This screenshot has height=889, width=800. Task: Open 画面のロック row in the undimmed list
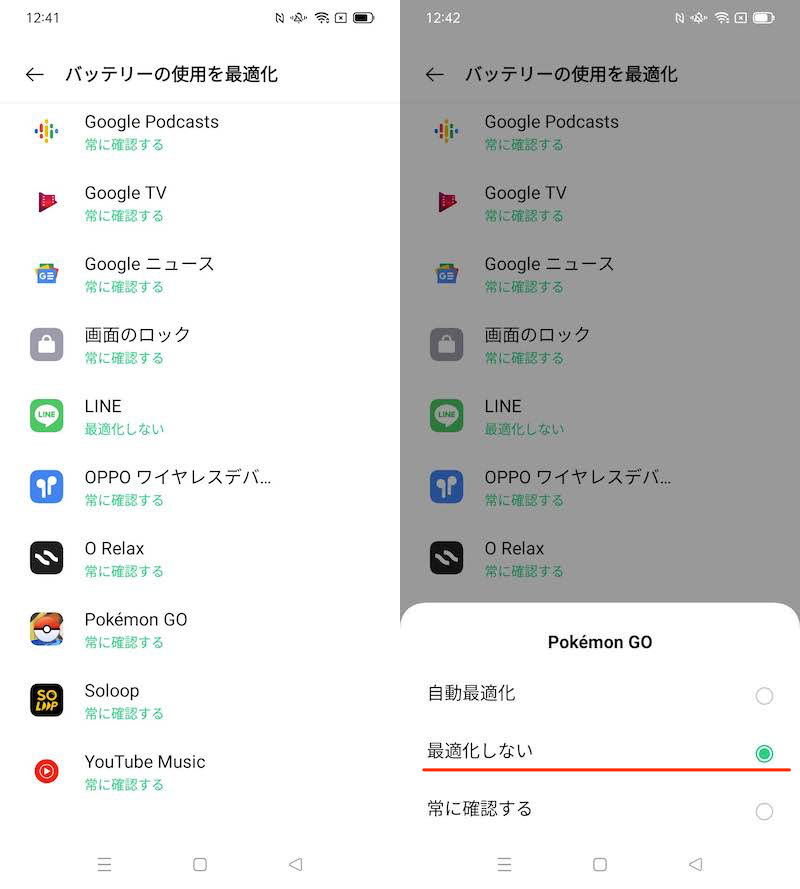pos(200,345)
